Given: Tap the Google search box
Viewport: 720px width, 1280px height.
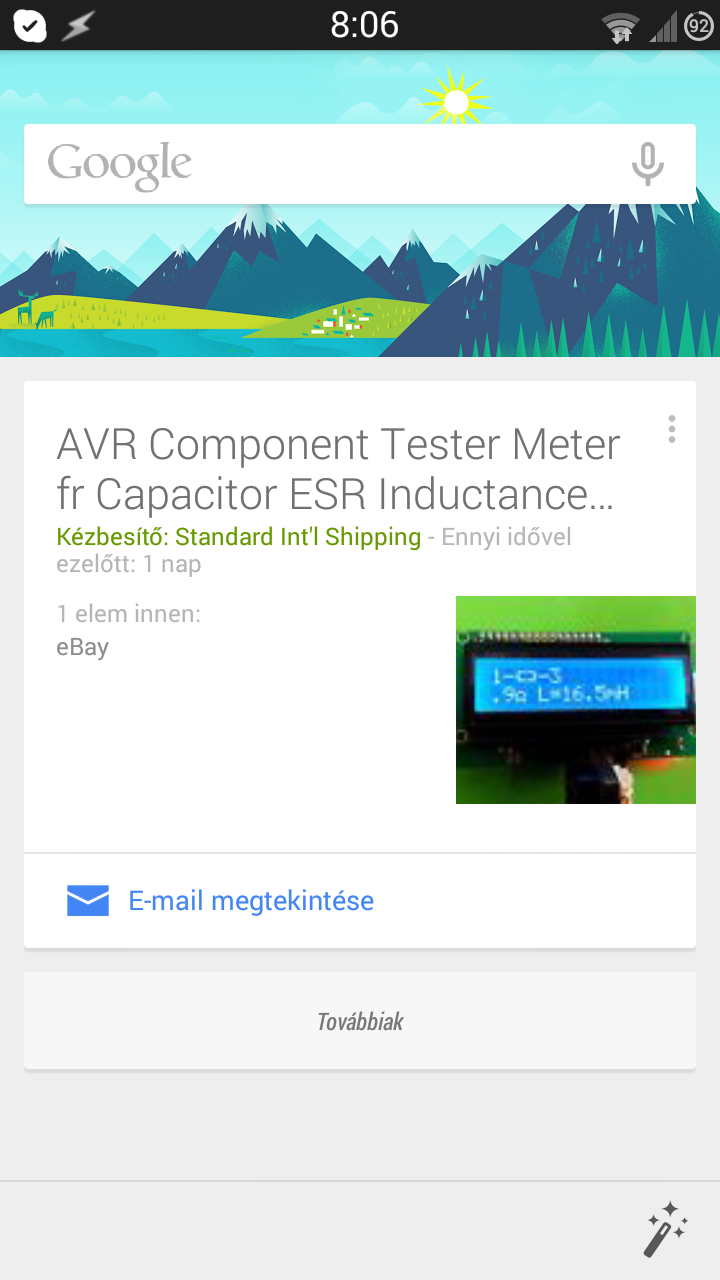Looking at the screenshot, I should pyautogui.click(x=330, y=164).
